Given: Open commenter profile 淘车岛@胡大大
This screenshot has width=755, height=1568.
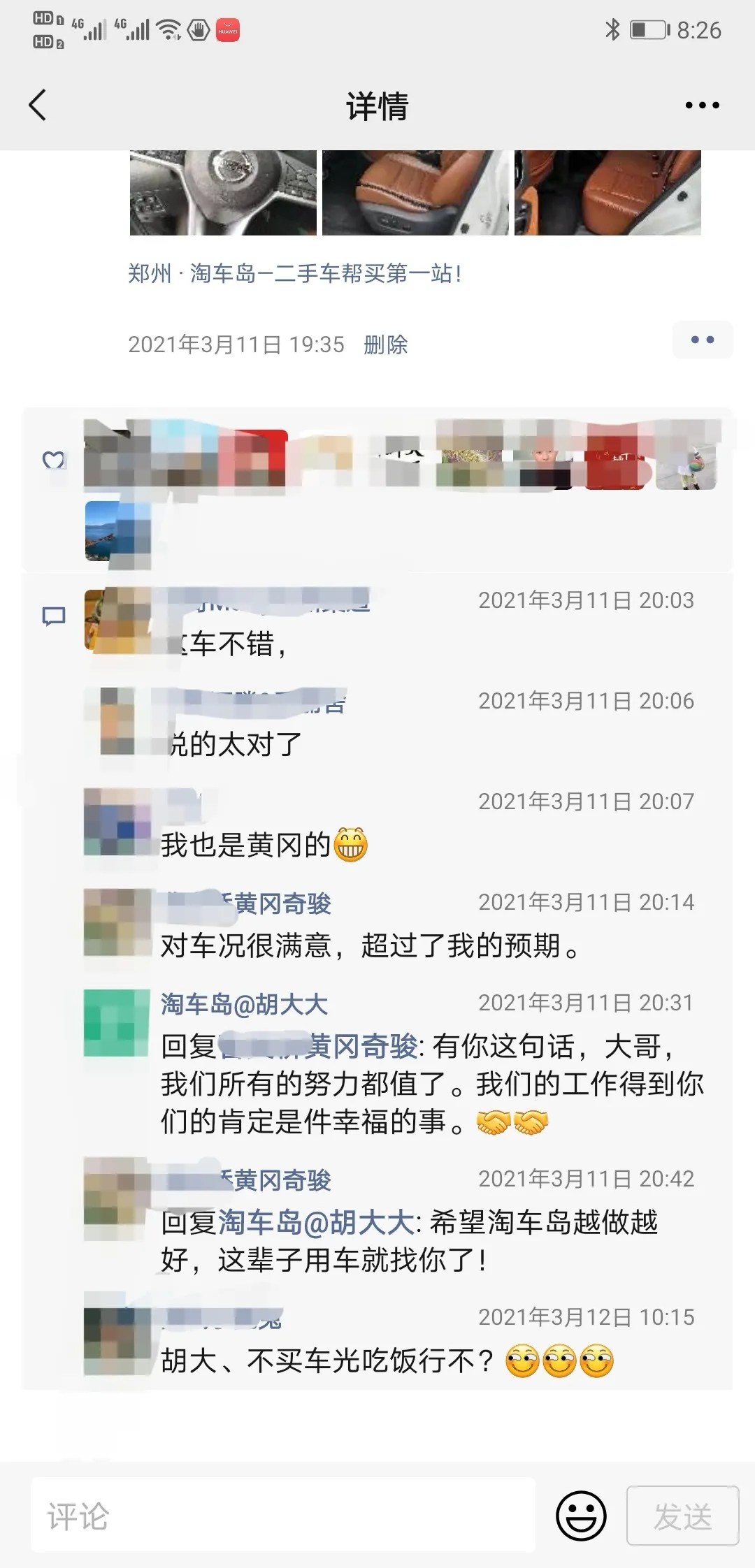Looking at the screenshot, I should [244, 1004].
